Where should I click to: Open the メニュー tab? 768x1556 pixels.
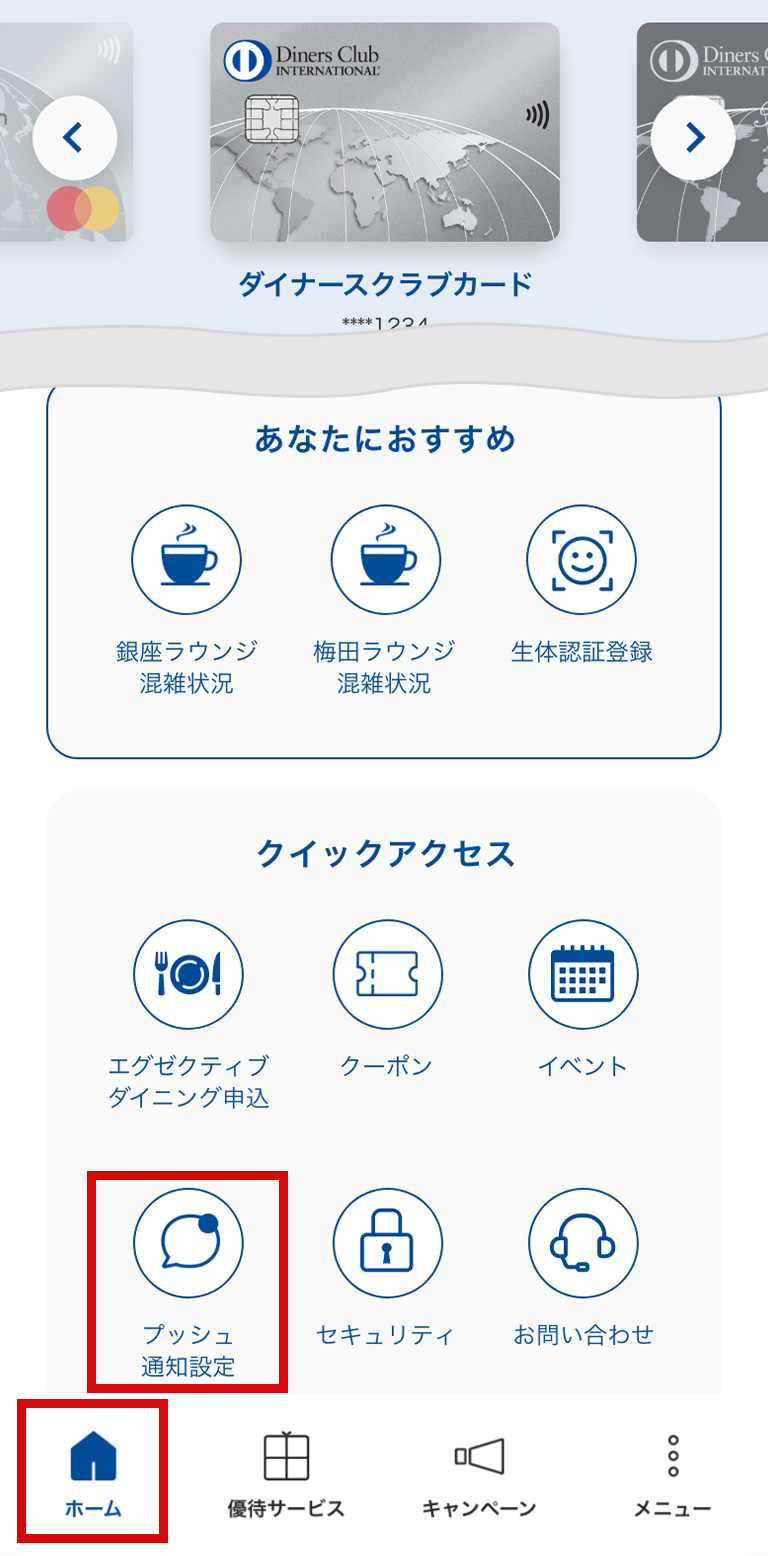coord(672,1473)
